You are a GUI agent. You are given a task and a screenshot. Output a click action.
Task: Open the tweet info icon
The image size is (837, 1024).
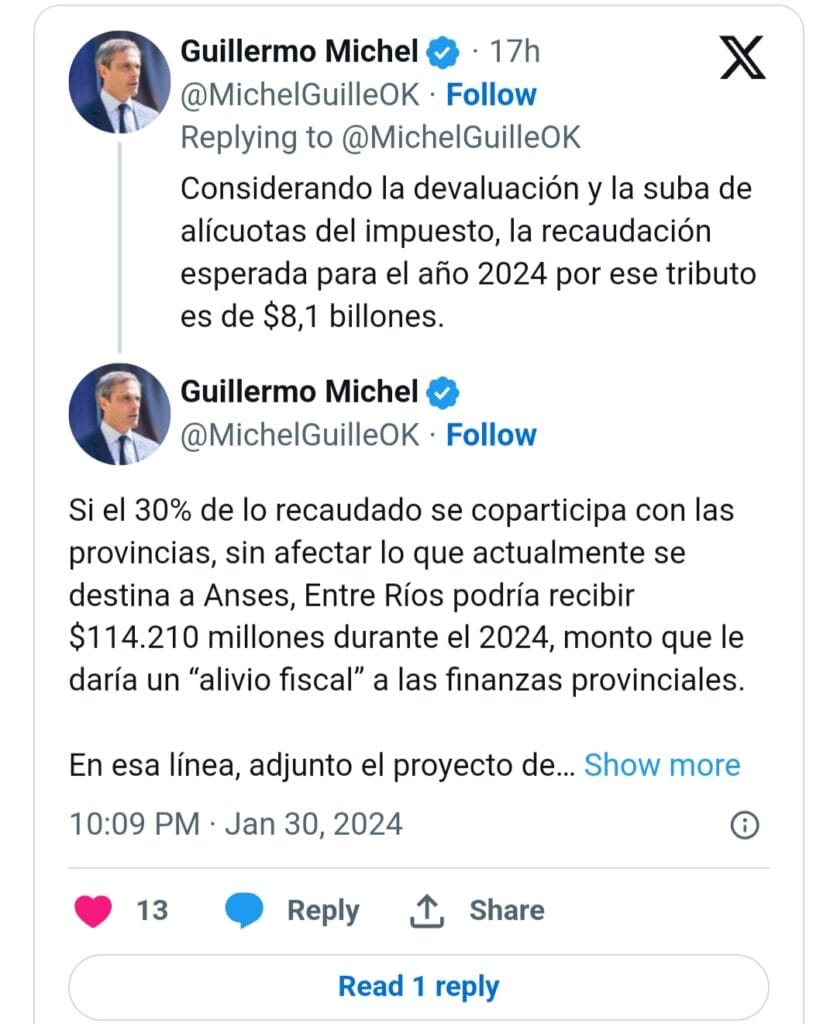tap(745, 825)
